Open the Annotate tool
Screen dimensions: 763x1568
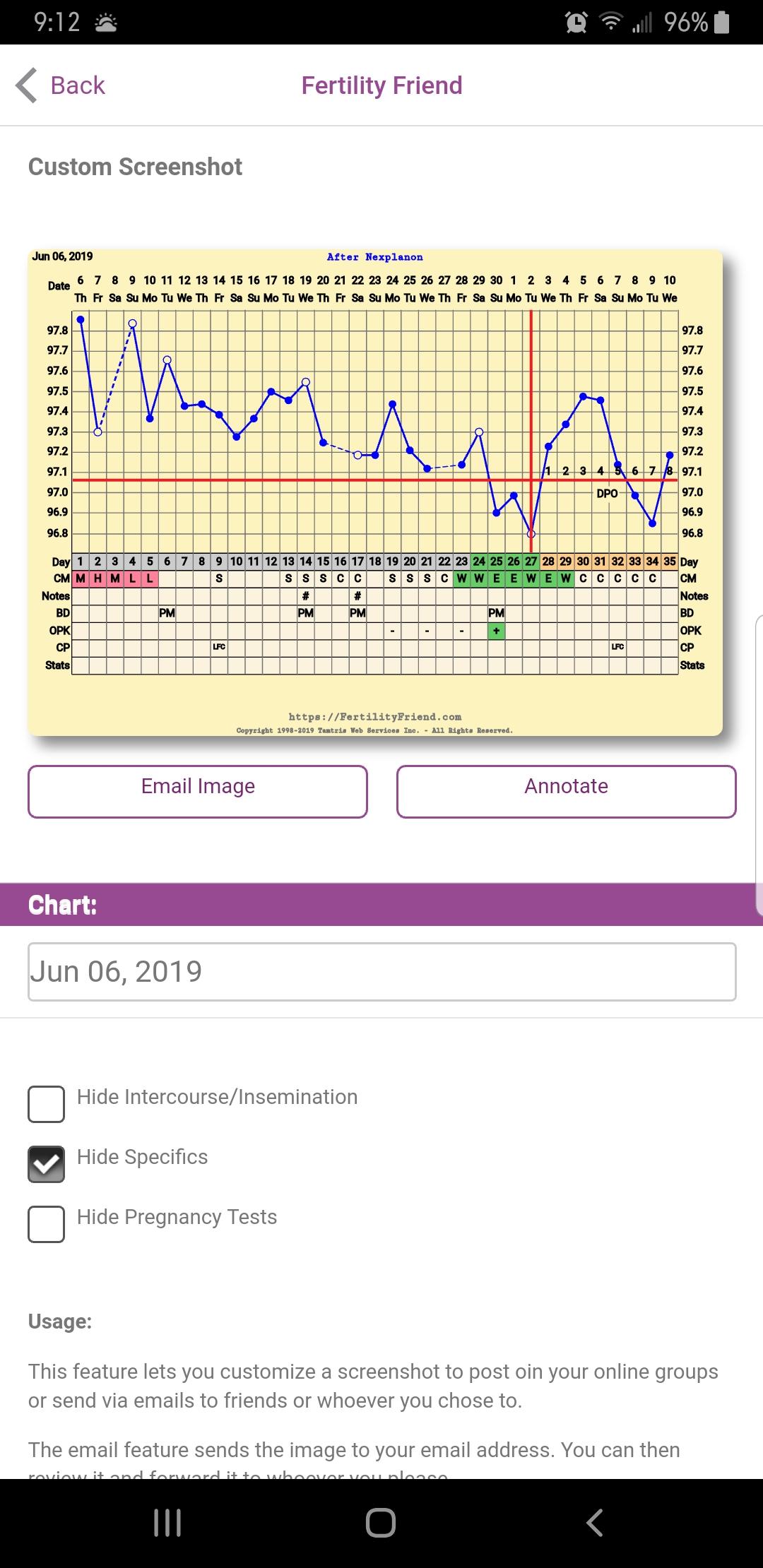click(x=567, y=792)
